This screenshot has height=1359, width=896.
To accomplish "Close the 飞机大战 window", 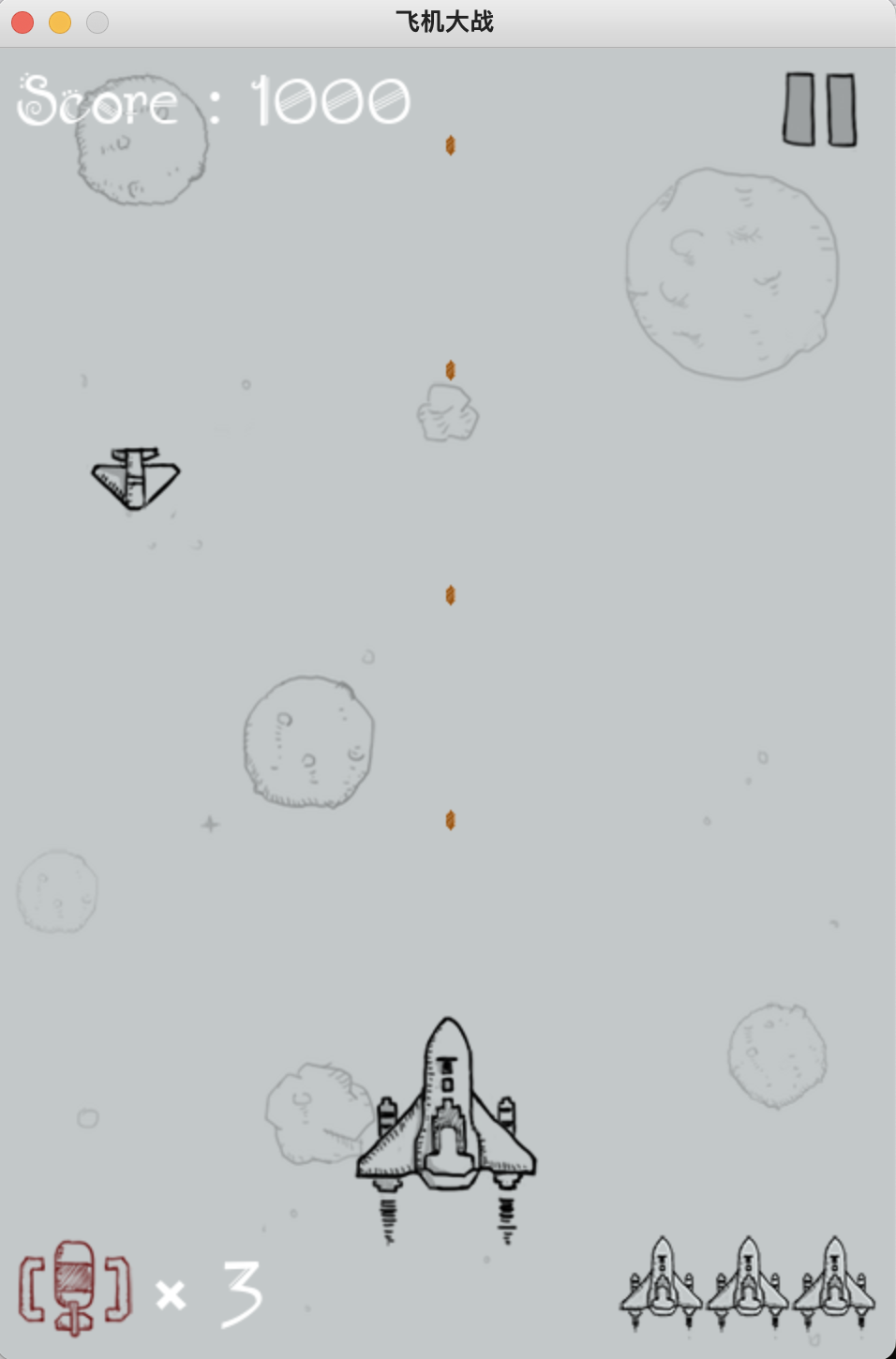I will (22, 22).
